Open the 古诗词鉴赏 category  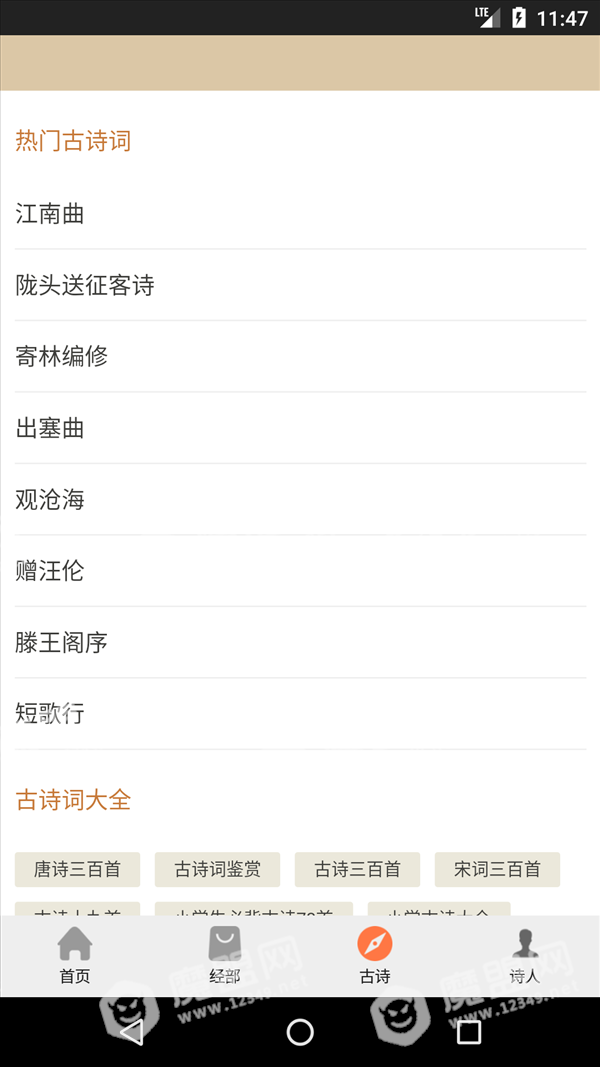[218, 869]
